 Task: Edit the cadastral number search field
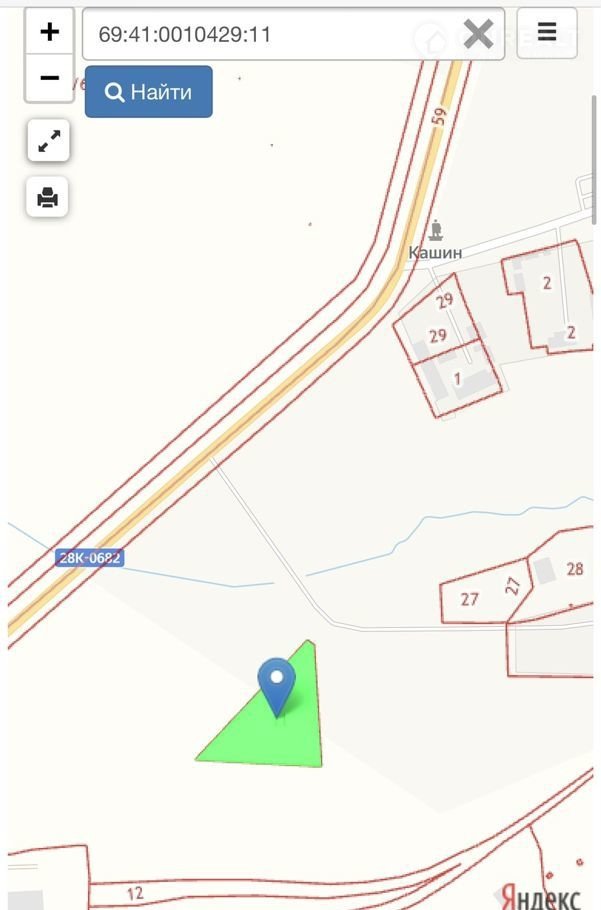[270, 35]
